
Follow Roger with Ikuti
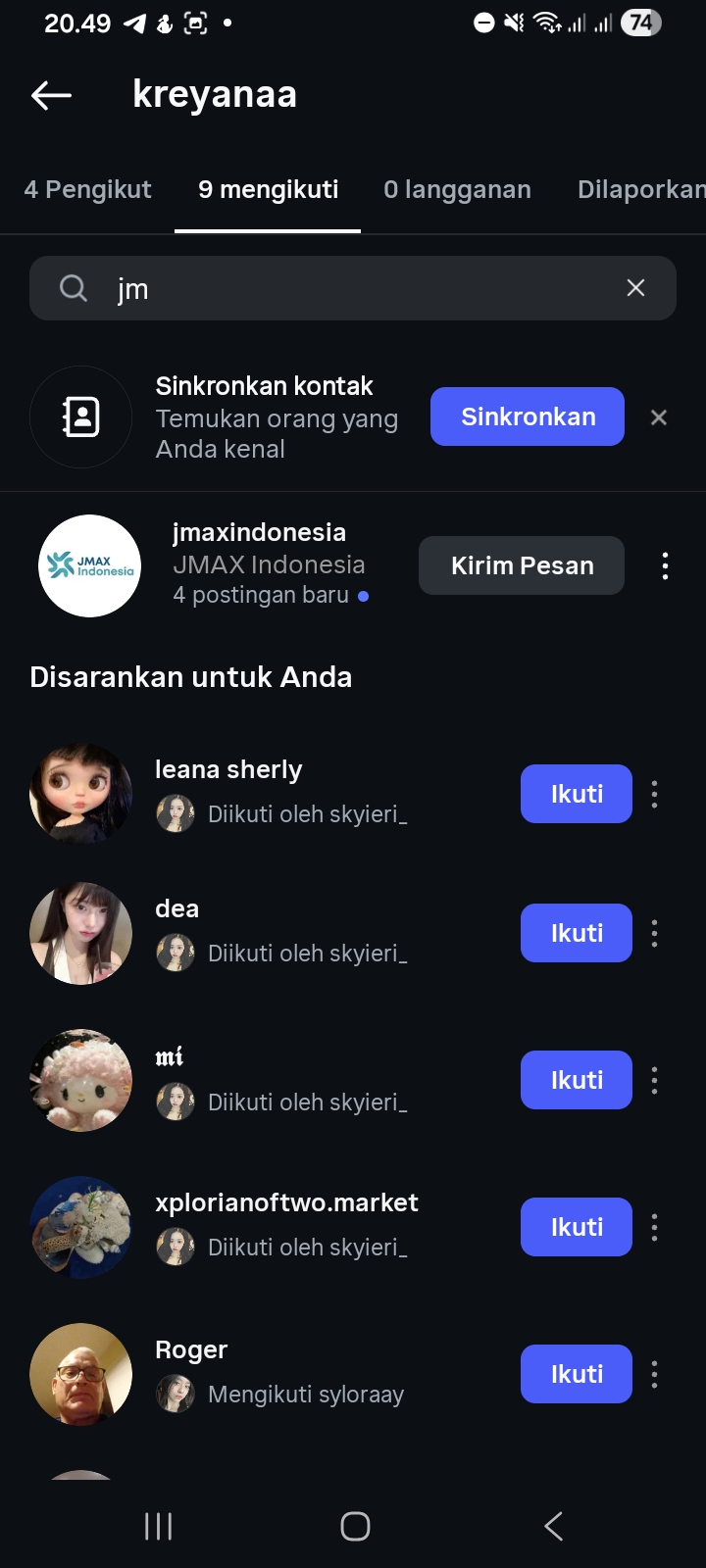[576, 1374]
